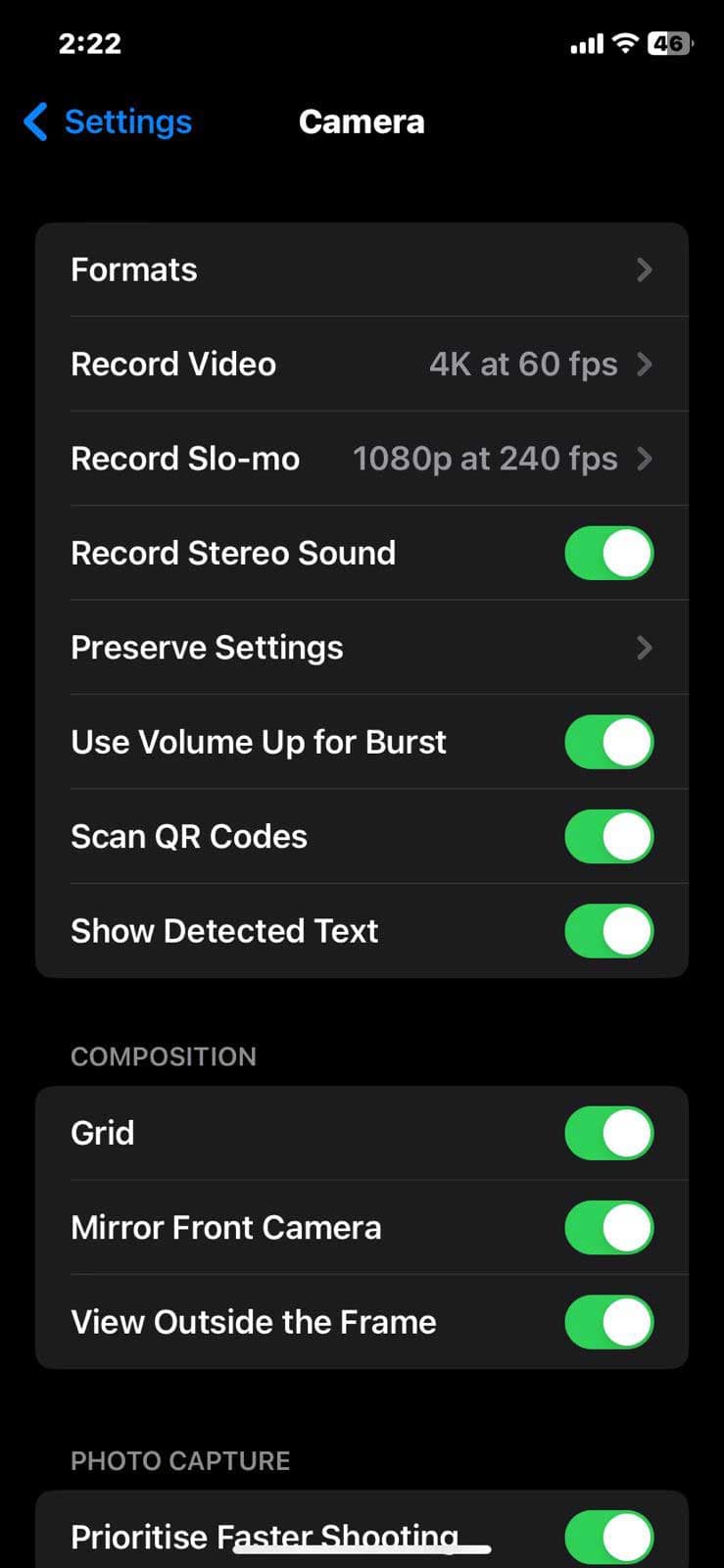Go back to Settings
Viewport: 724px width, 1568px height.
click(108, 122)
